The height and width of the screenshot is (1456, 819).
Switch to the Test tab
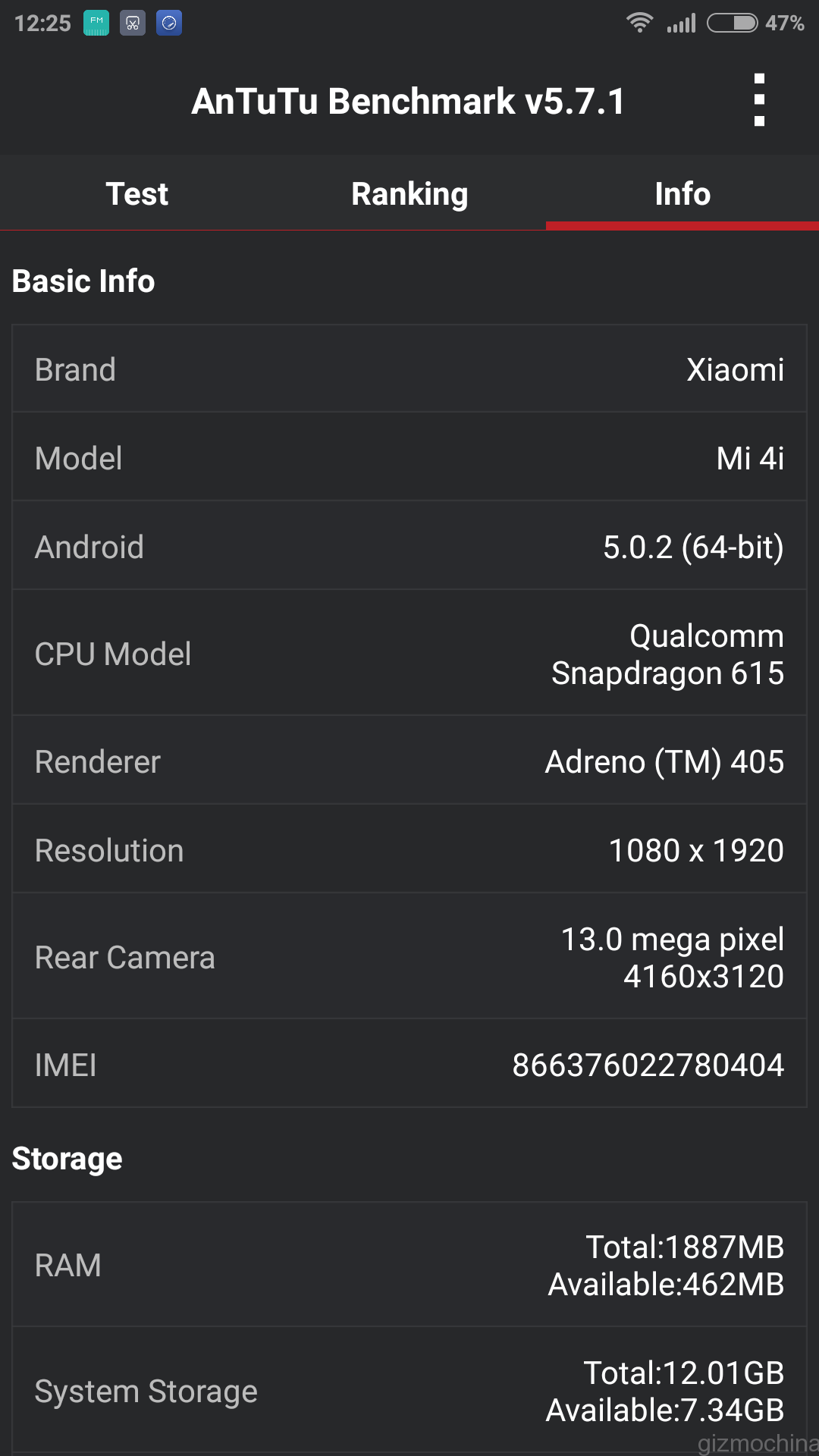pos(137,193)
